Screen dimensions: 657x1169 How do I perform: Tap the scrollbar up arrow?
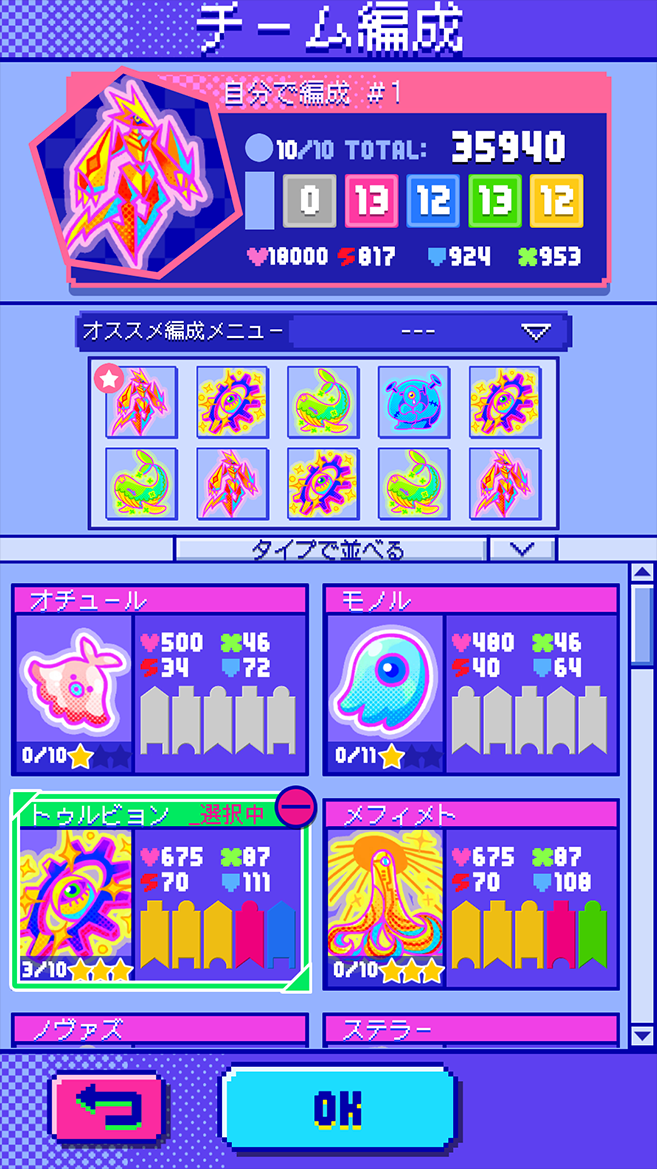click(642, 572)
